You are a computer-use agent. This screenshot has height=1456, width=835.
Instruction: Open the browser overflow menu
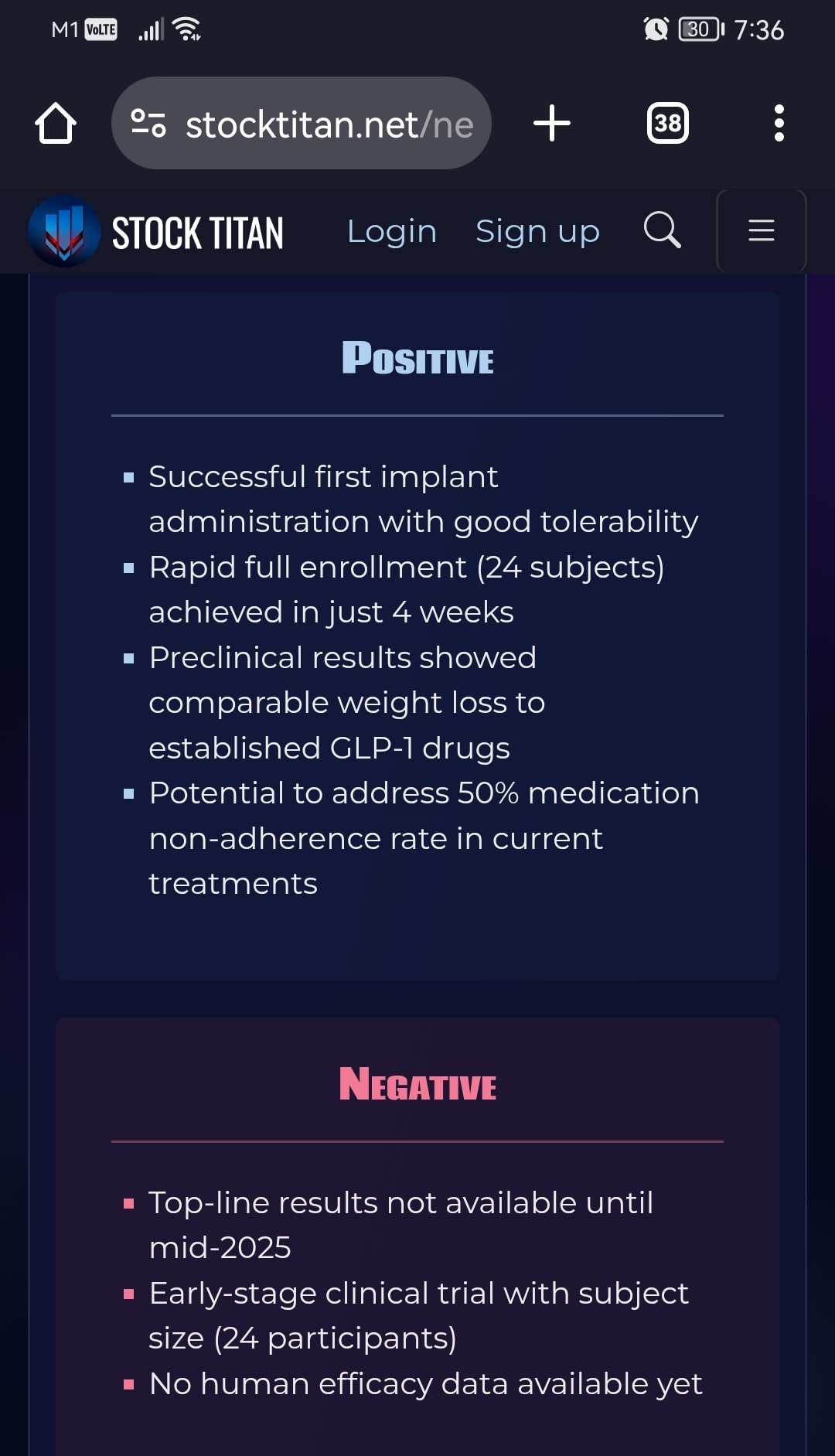(779, 124)
